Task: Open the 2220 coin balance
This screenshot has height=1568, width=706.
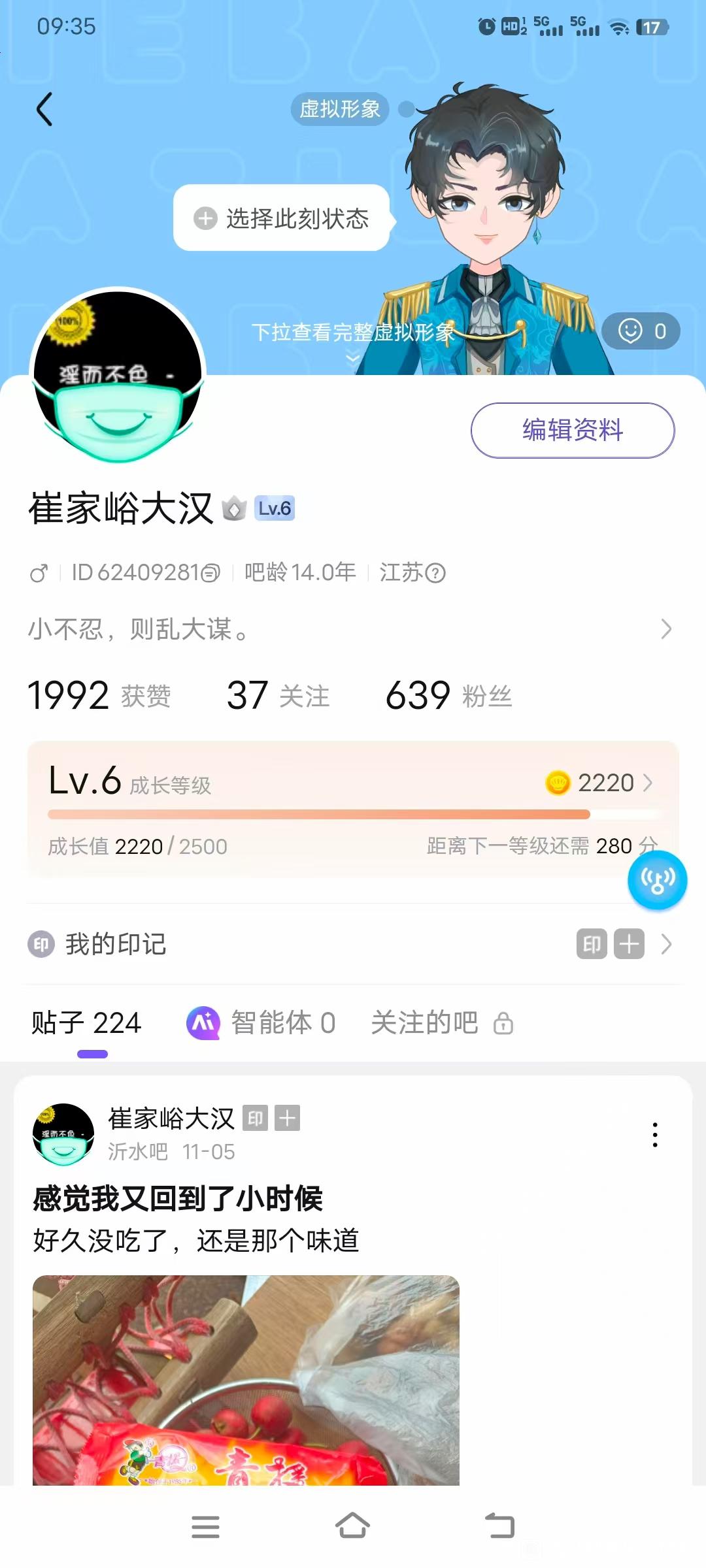Action: 599,783
